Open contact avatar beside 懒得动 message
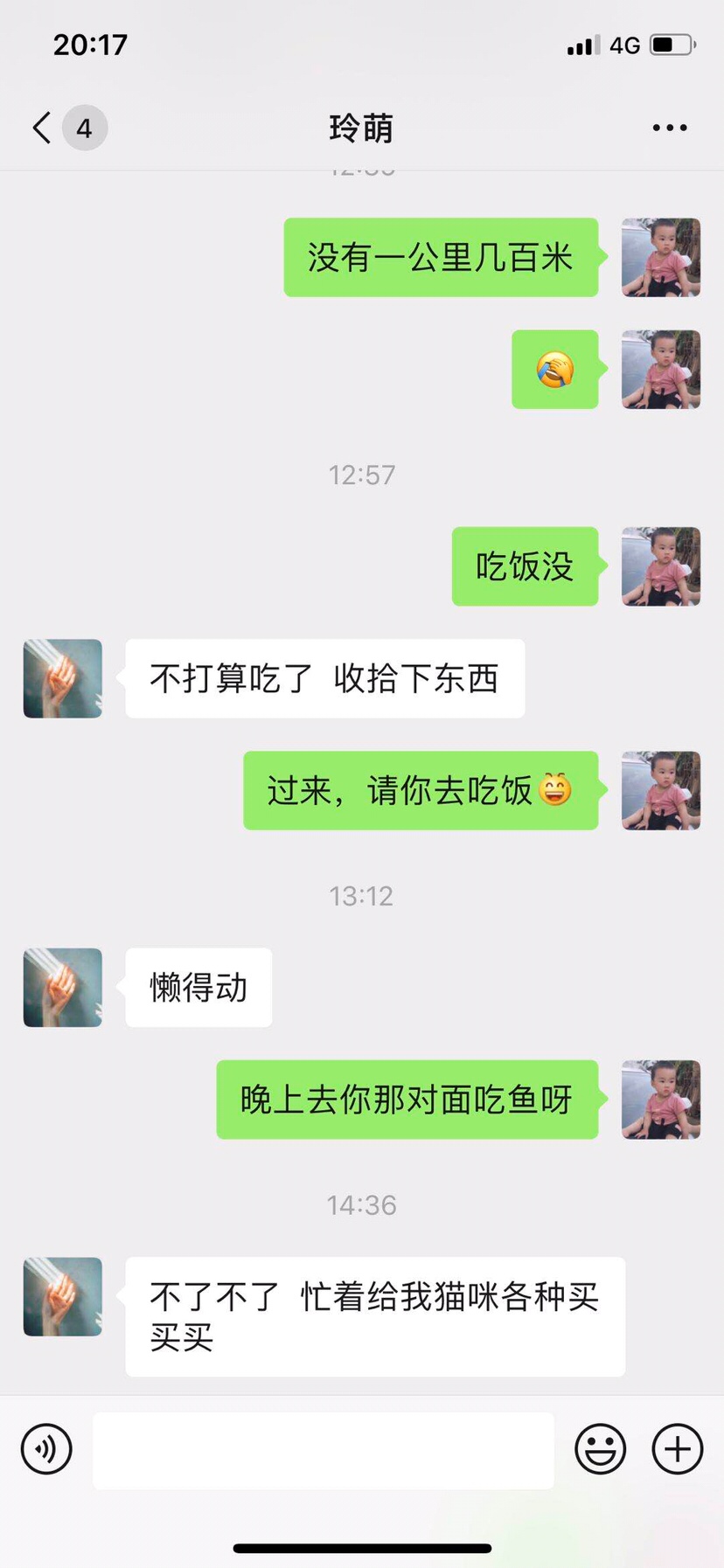Viewport: 724px width, 1568px height. (62, 988)
